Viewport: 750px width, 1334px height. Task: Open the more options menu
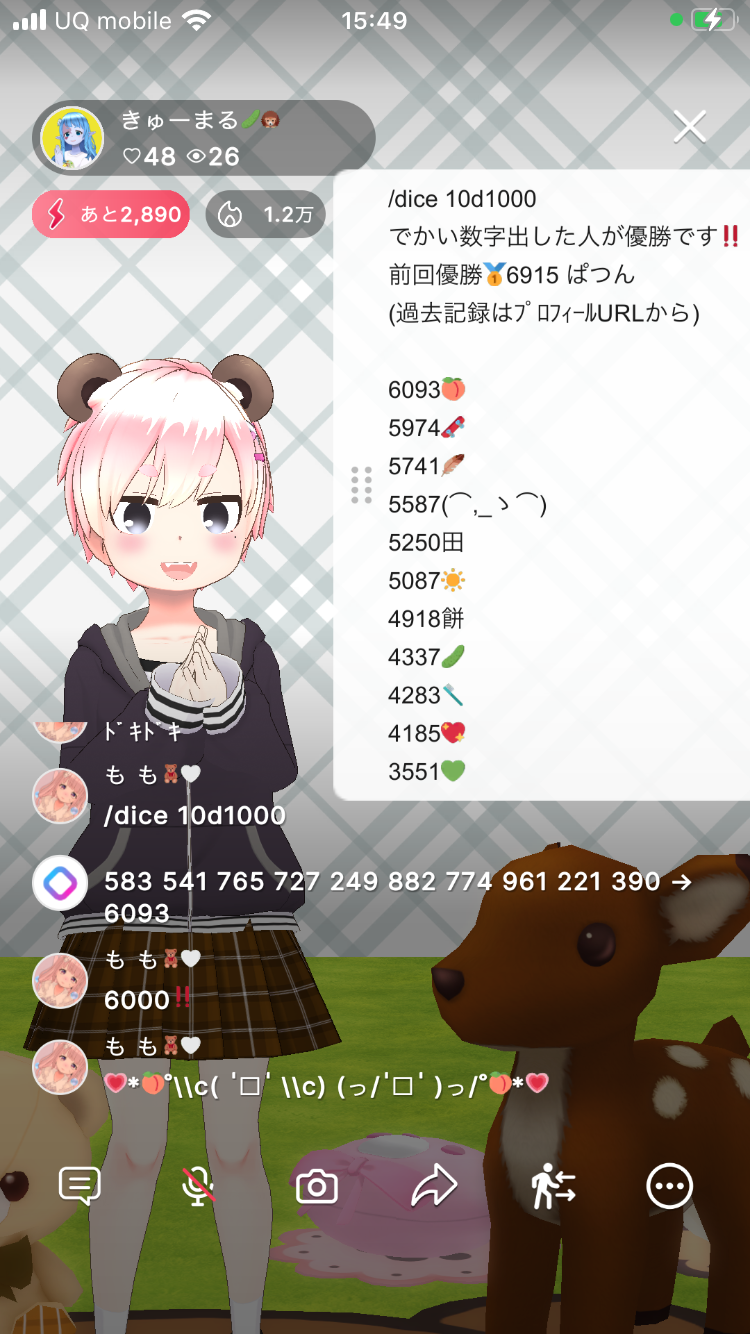[x=669, y=1187]
